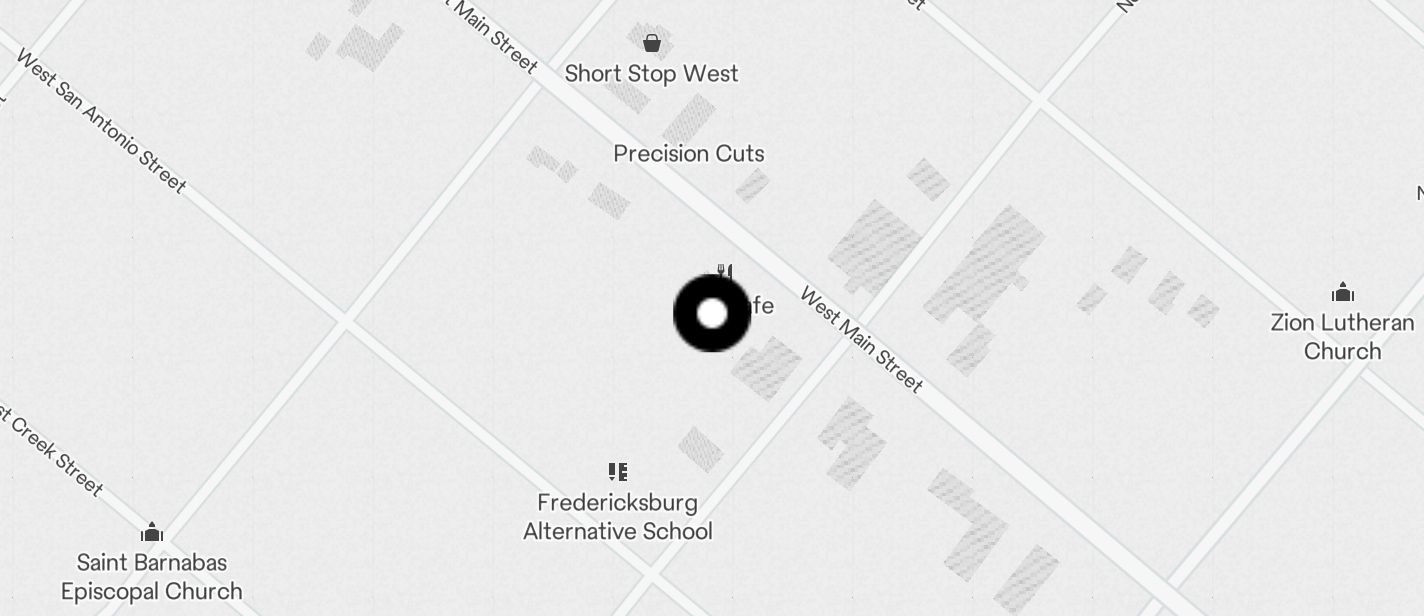Select Saint Barnabas Episcopal Church marker
The width and height of the screenshot is (1424, 616).
point(152,532)
